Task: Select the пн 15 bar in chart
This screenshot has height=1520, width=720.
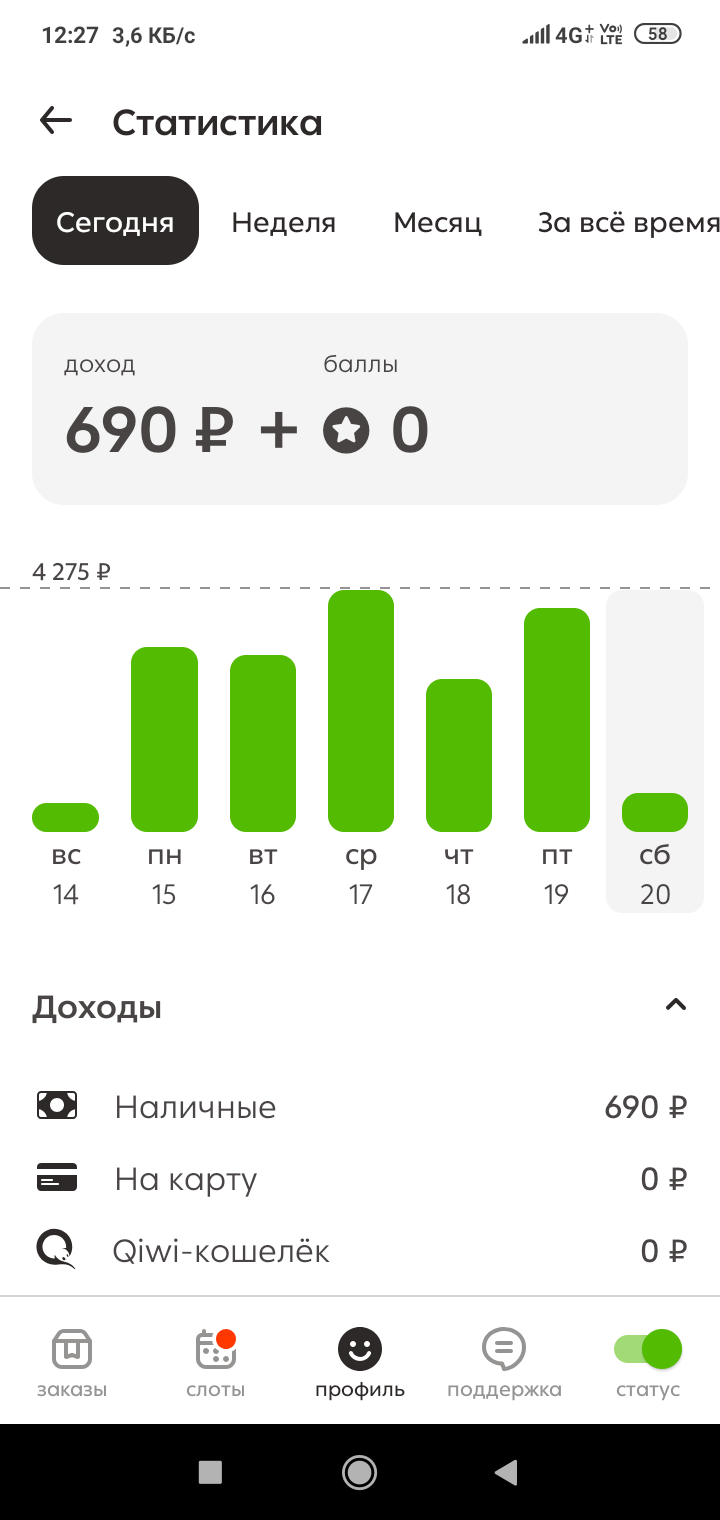Action: (x=164, y=740)
